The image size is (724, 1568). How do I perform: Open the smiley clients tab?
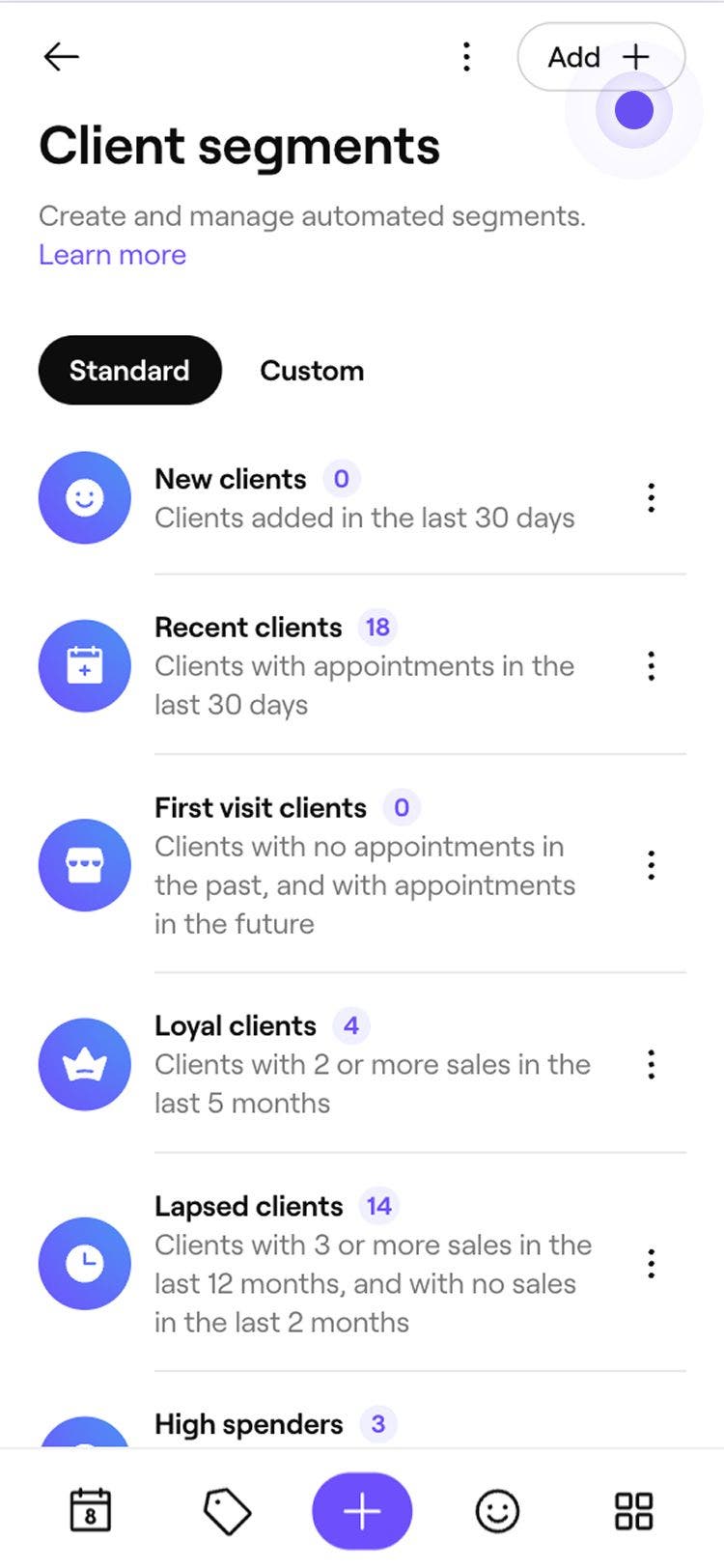(x=497, y=1511)
